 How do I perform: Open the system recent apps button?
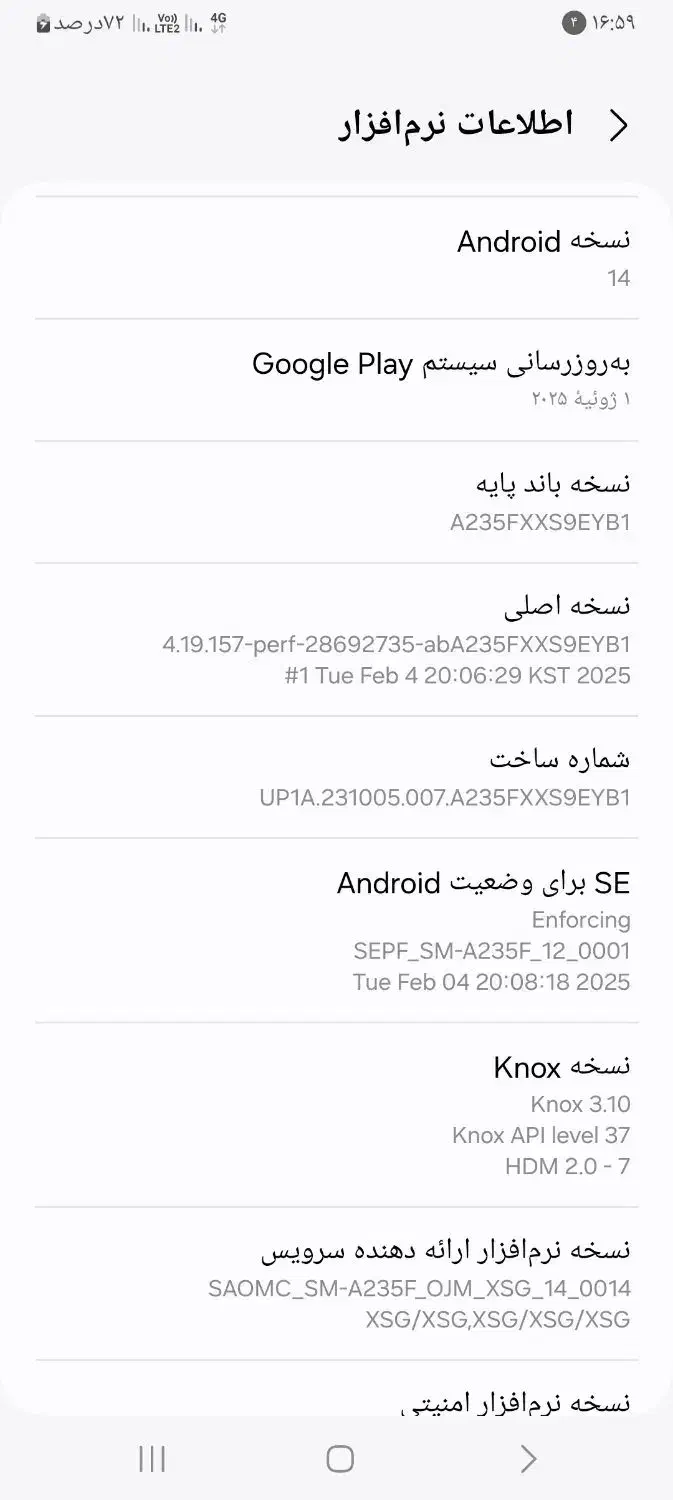pos(151,1459)
